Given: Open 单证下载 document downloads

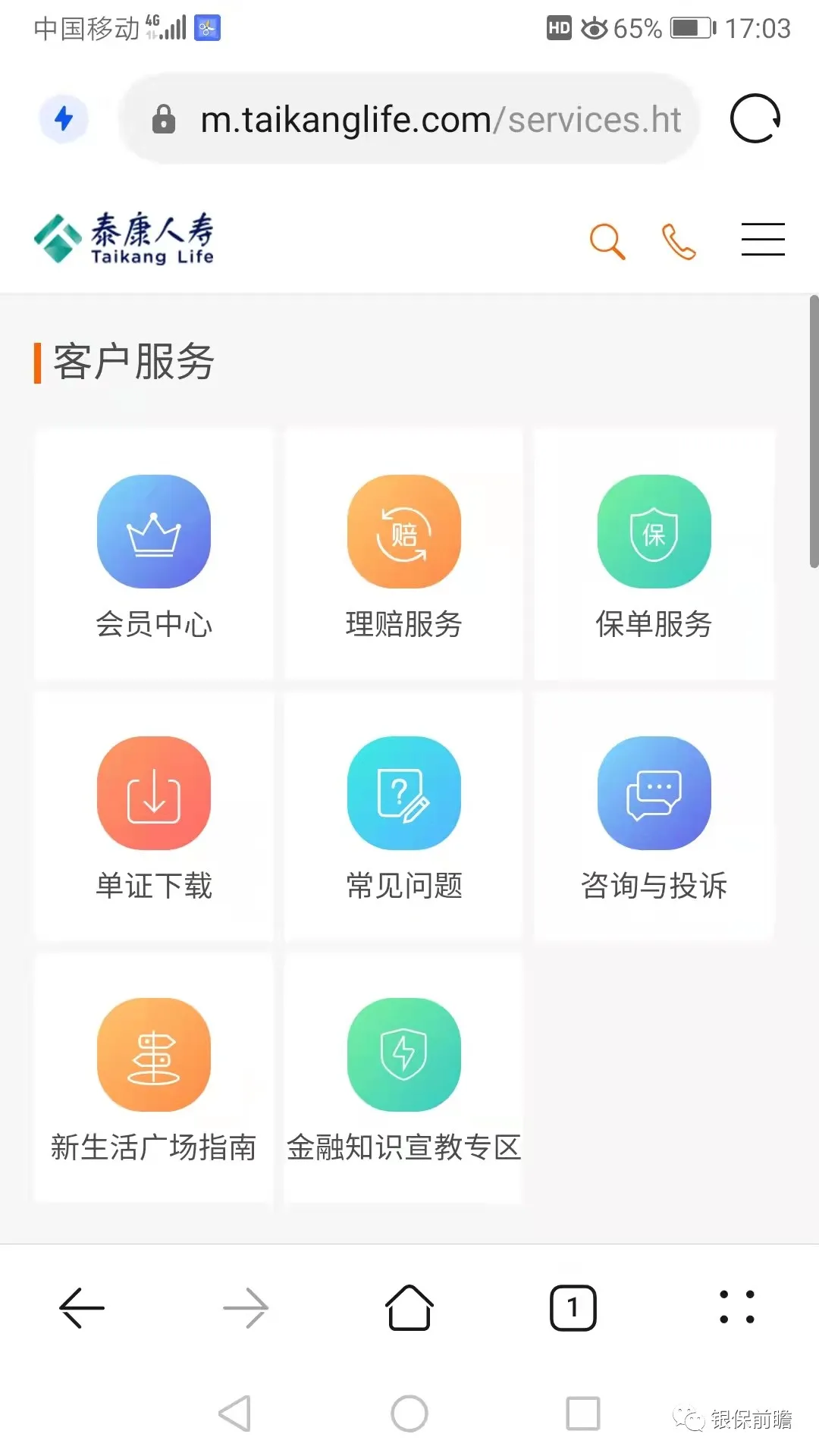Looking at the screenshot, I should click(154, 816).
